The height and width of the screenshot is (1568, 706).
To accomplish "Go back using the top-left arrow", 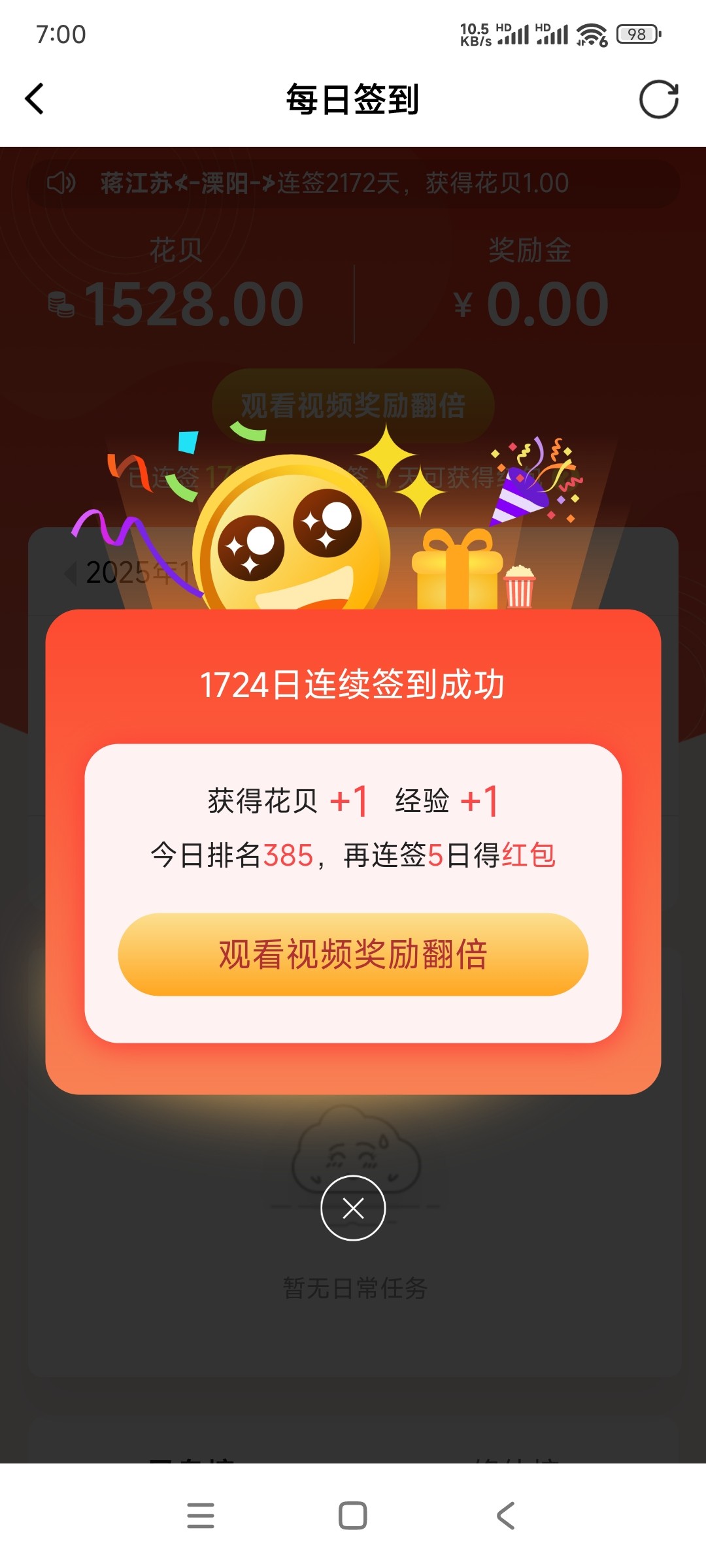I will point(35,99).
